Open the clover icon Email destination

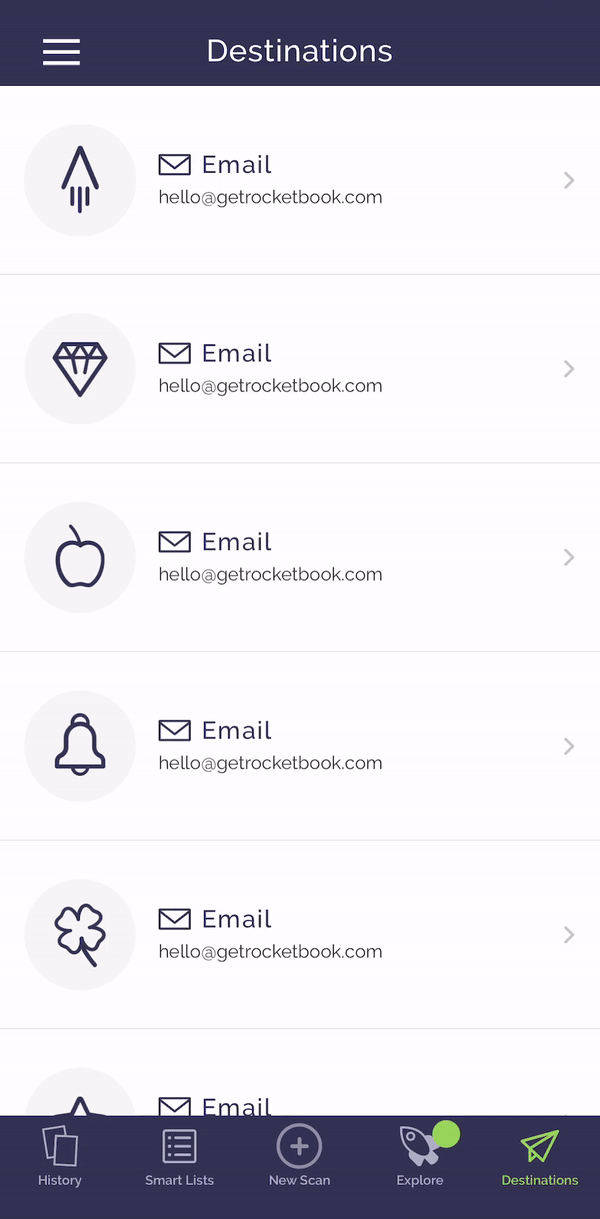pos(300,934)
